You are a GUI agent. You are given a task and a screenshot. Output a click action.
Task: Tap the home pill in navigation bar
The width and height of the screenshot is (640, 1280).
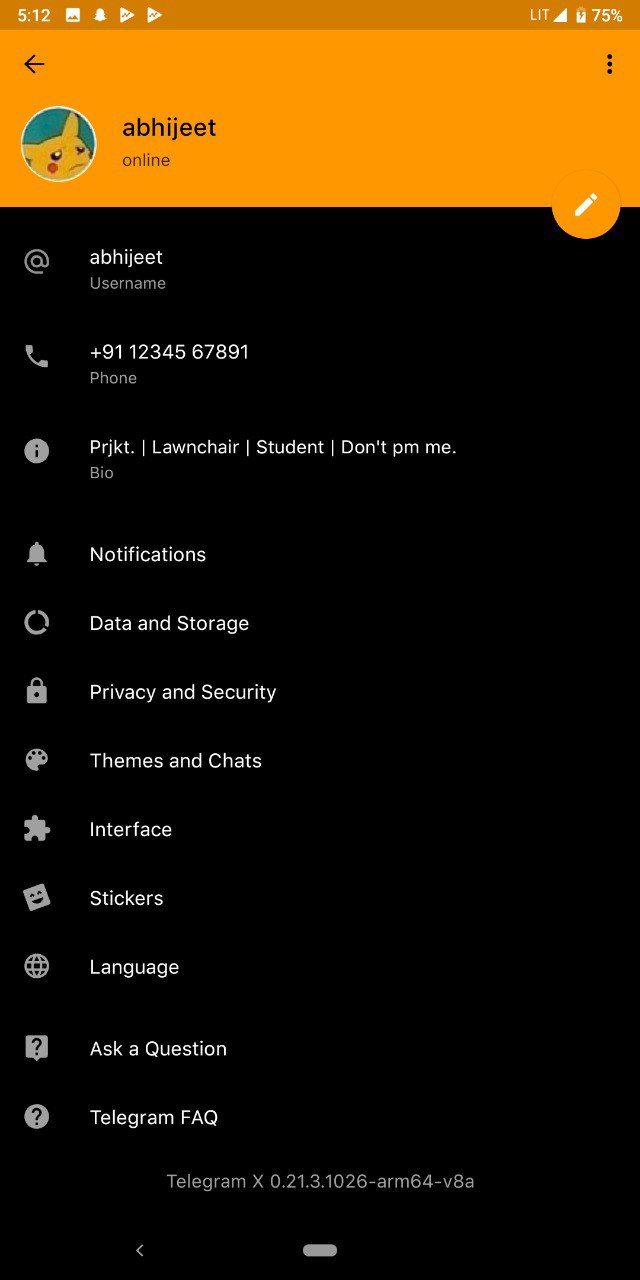click(320, 1250)
